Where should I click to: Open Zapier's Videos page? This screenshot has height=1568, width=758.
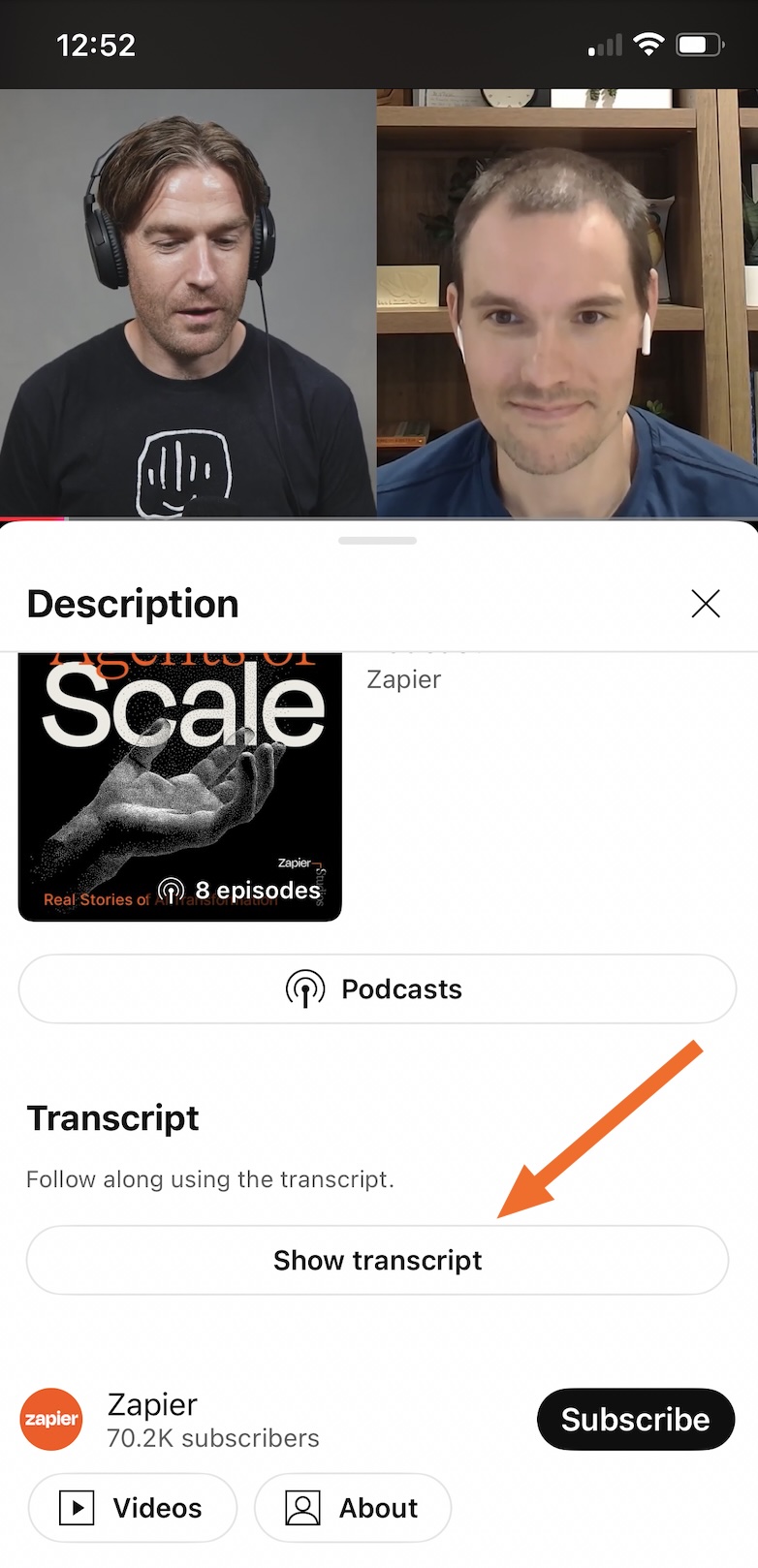133,1508
